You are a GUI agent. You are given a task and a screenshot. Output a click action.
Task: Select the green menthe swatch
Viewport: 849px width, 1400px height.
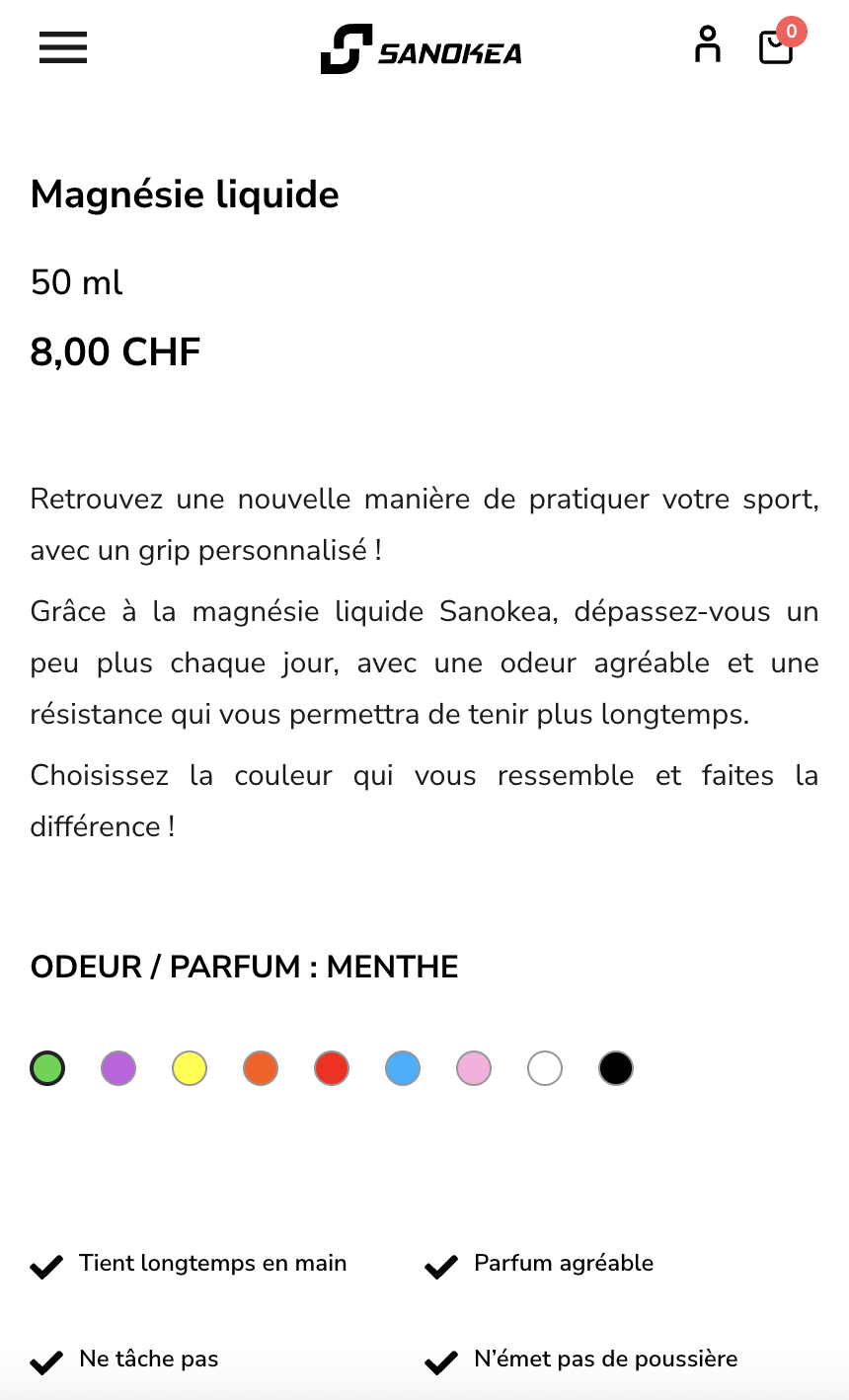47,1068
